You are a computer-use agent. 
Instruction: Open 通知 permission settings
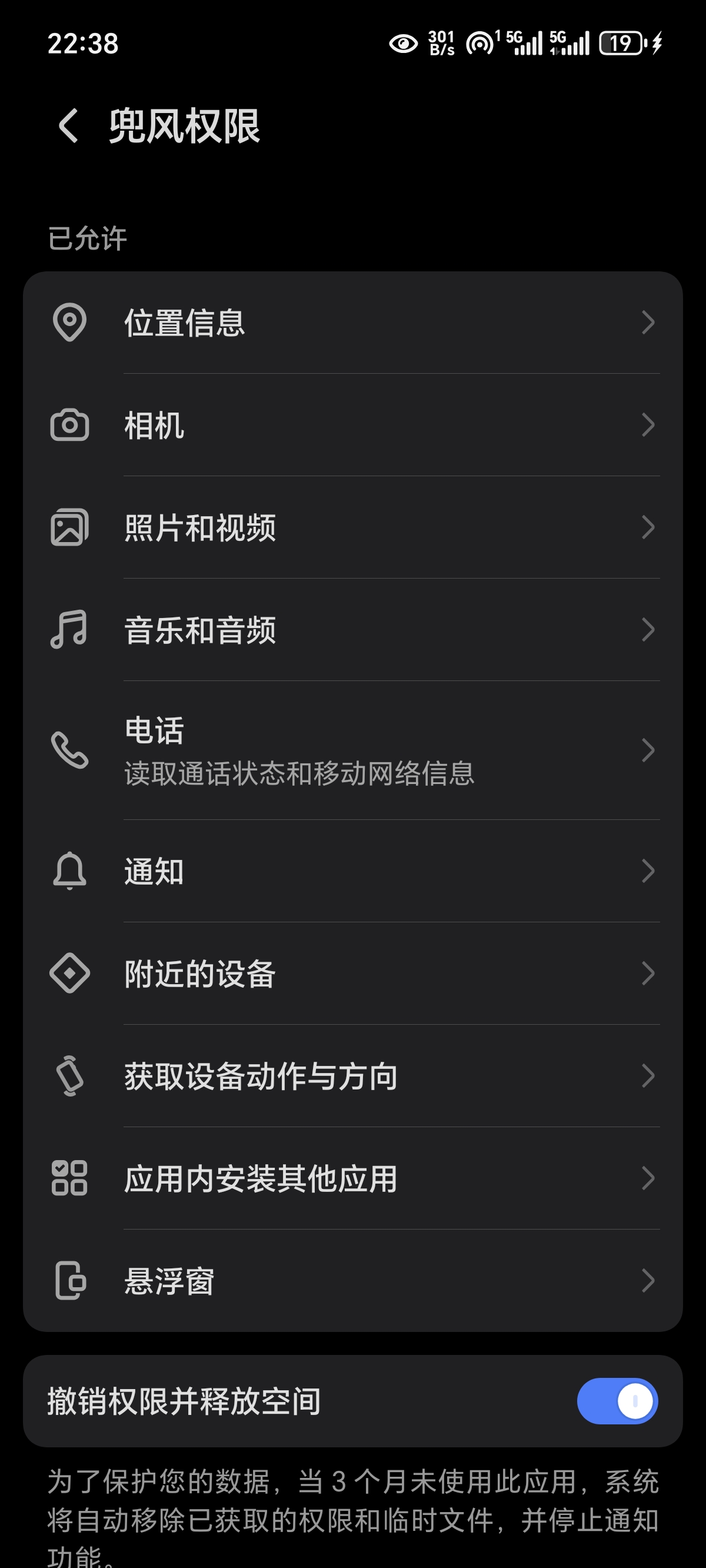353,871
